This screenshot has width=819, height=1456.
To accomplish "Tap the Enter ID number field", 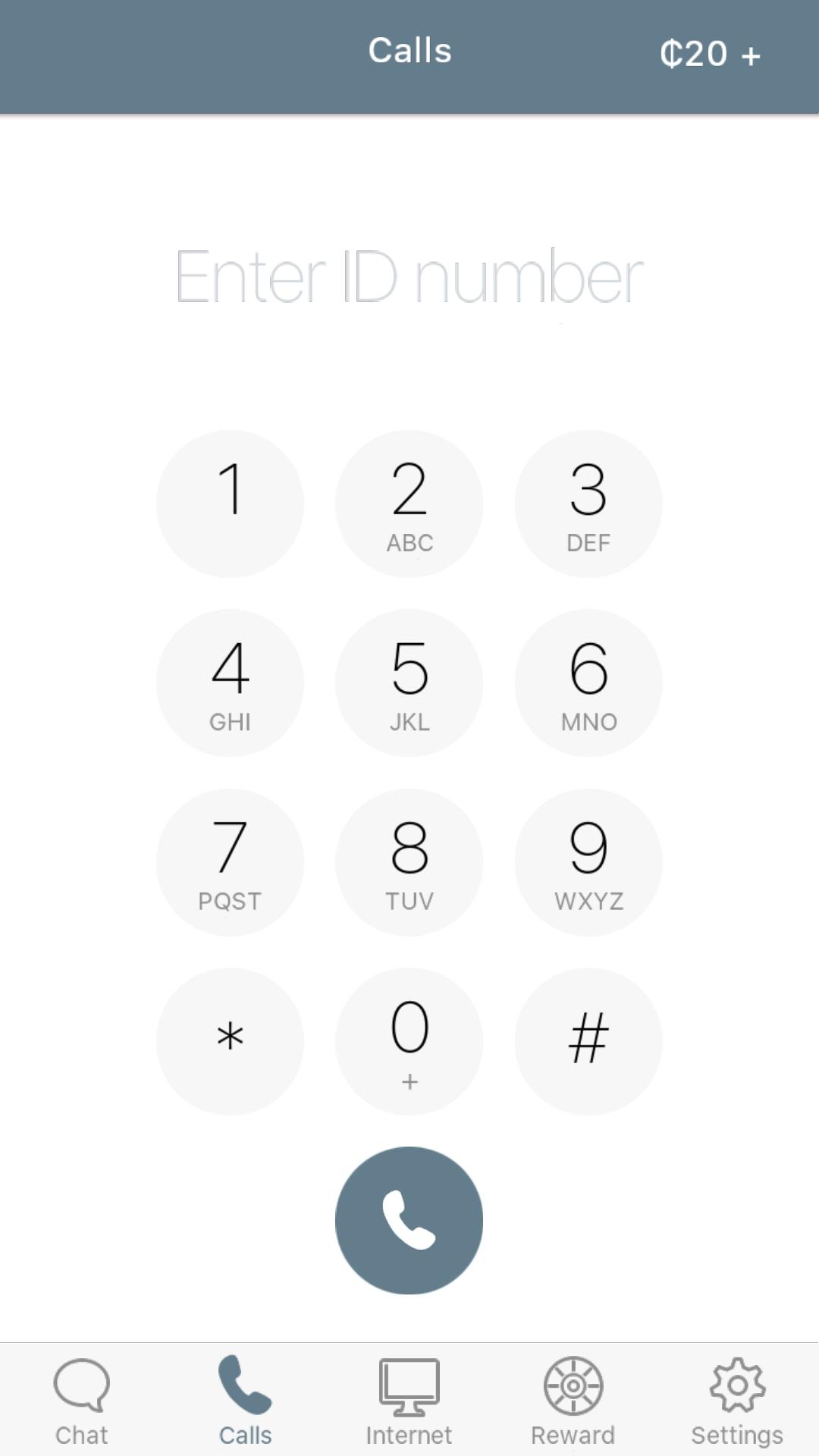I will click(409, 277).
